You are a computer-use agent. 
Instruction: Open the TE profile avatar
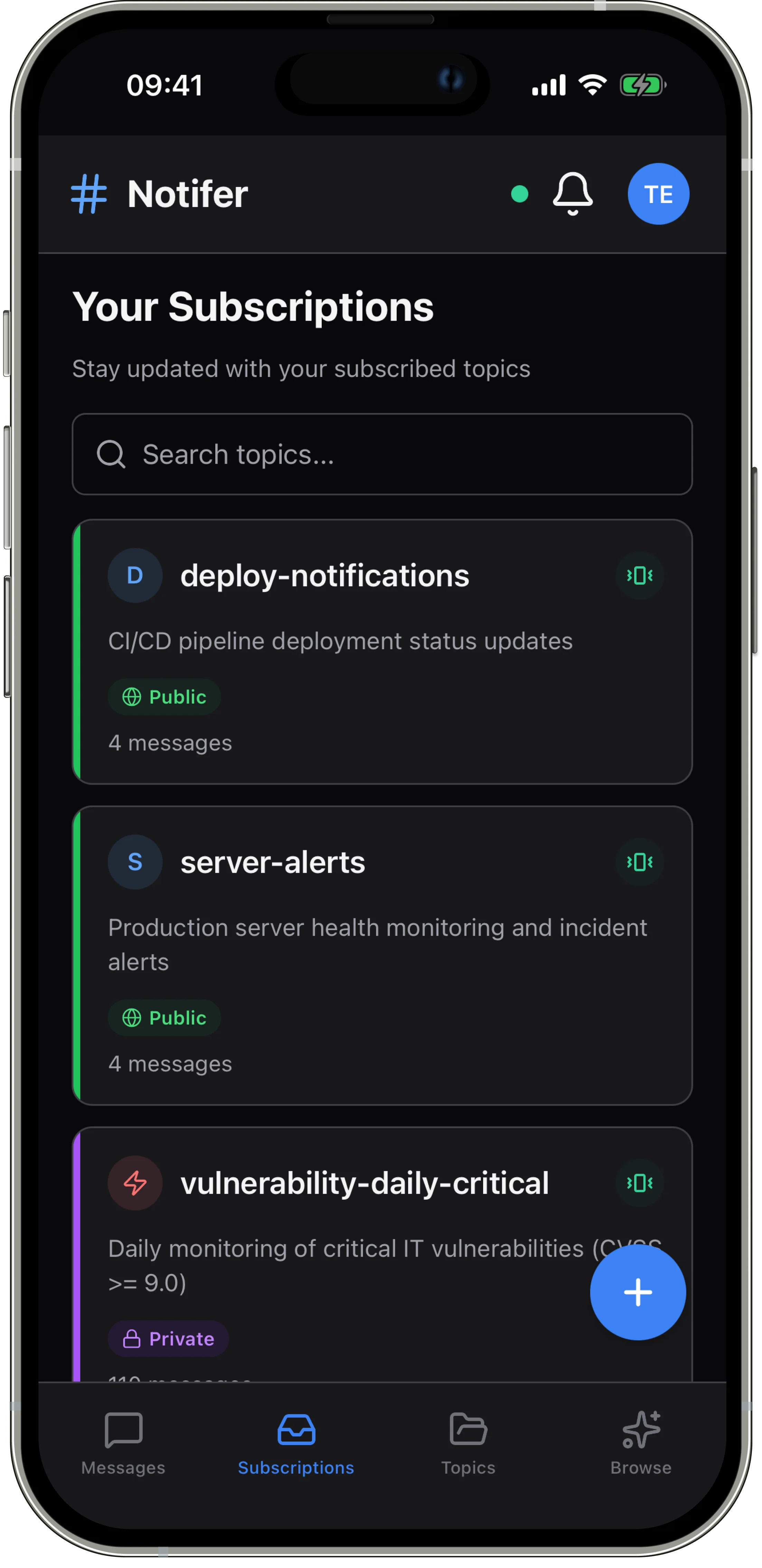click(x=658, y=194)
